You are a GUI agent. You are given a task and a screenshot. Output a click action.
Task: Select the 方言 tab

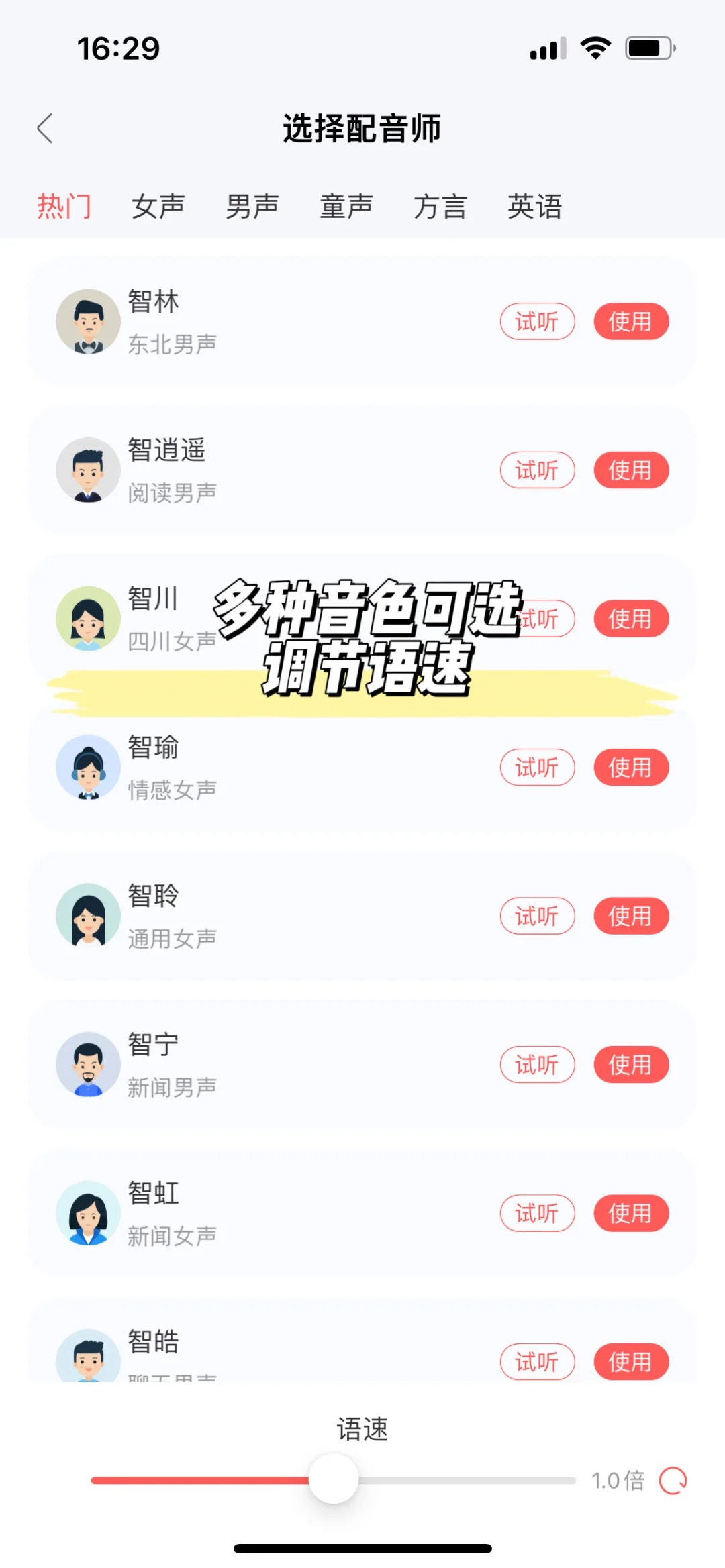point(440,206)
